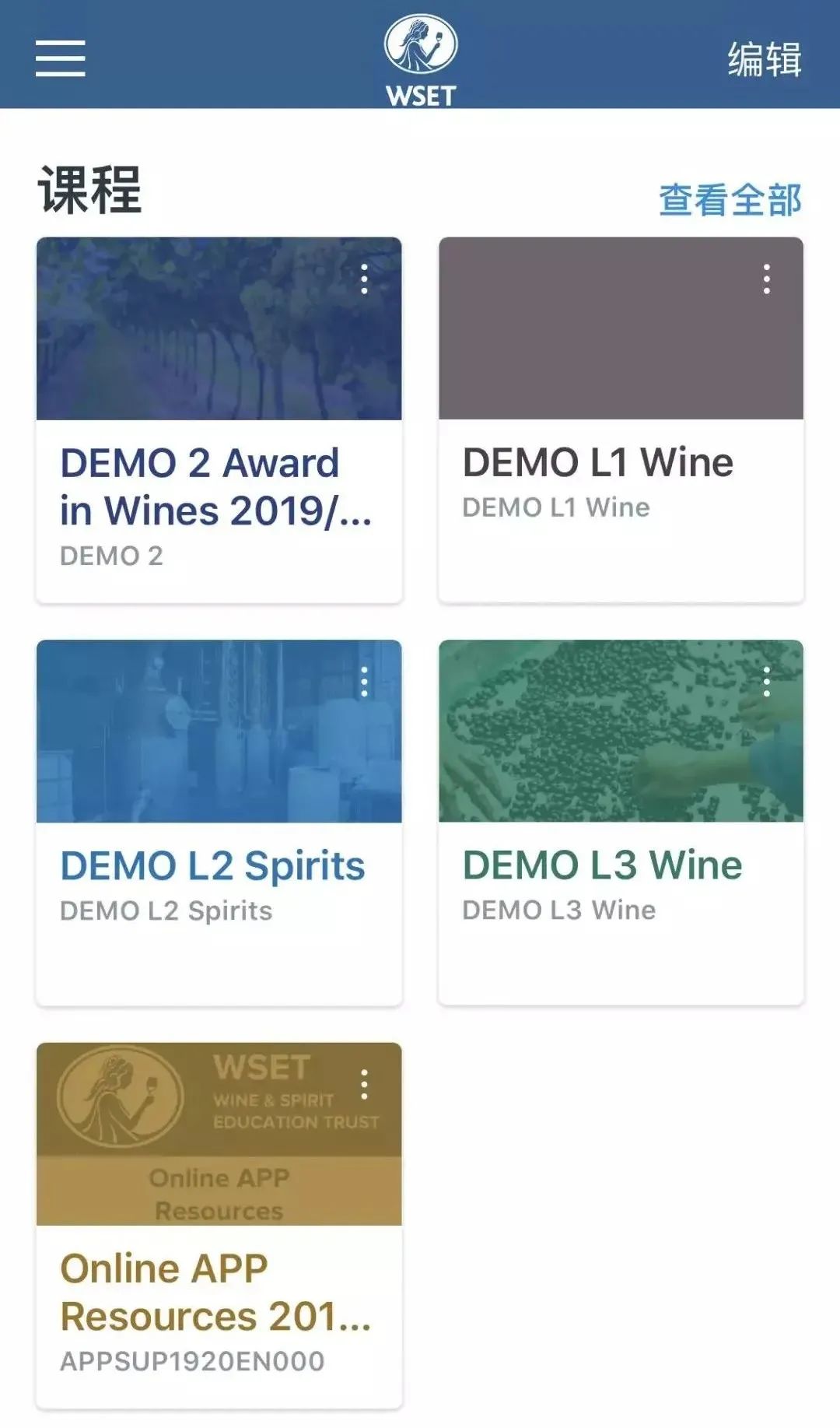Show more options for DEMO L1 Wine
Screen dimensions: 840x1428
pos(767,279)
